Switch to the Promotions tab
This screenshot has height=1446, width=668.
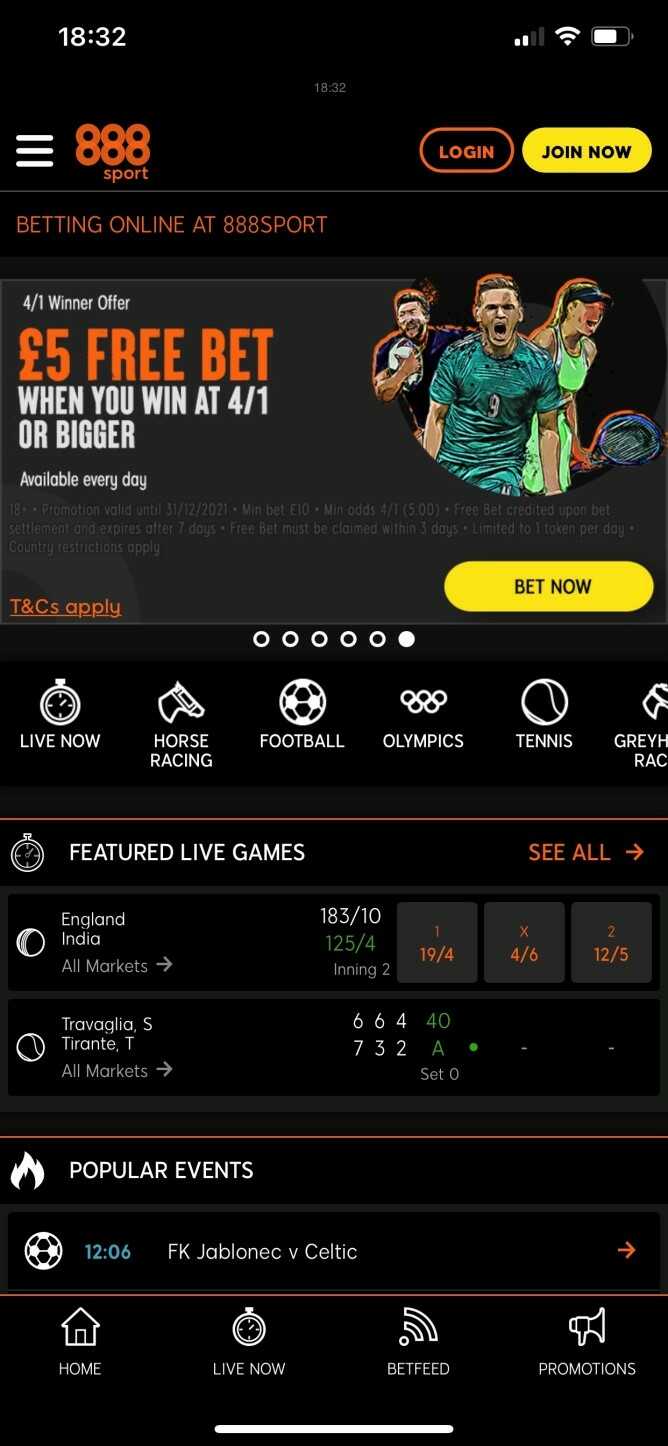(587, 1342)
